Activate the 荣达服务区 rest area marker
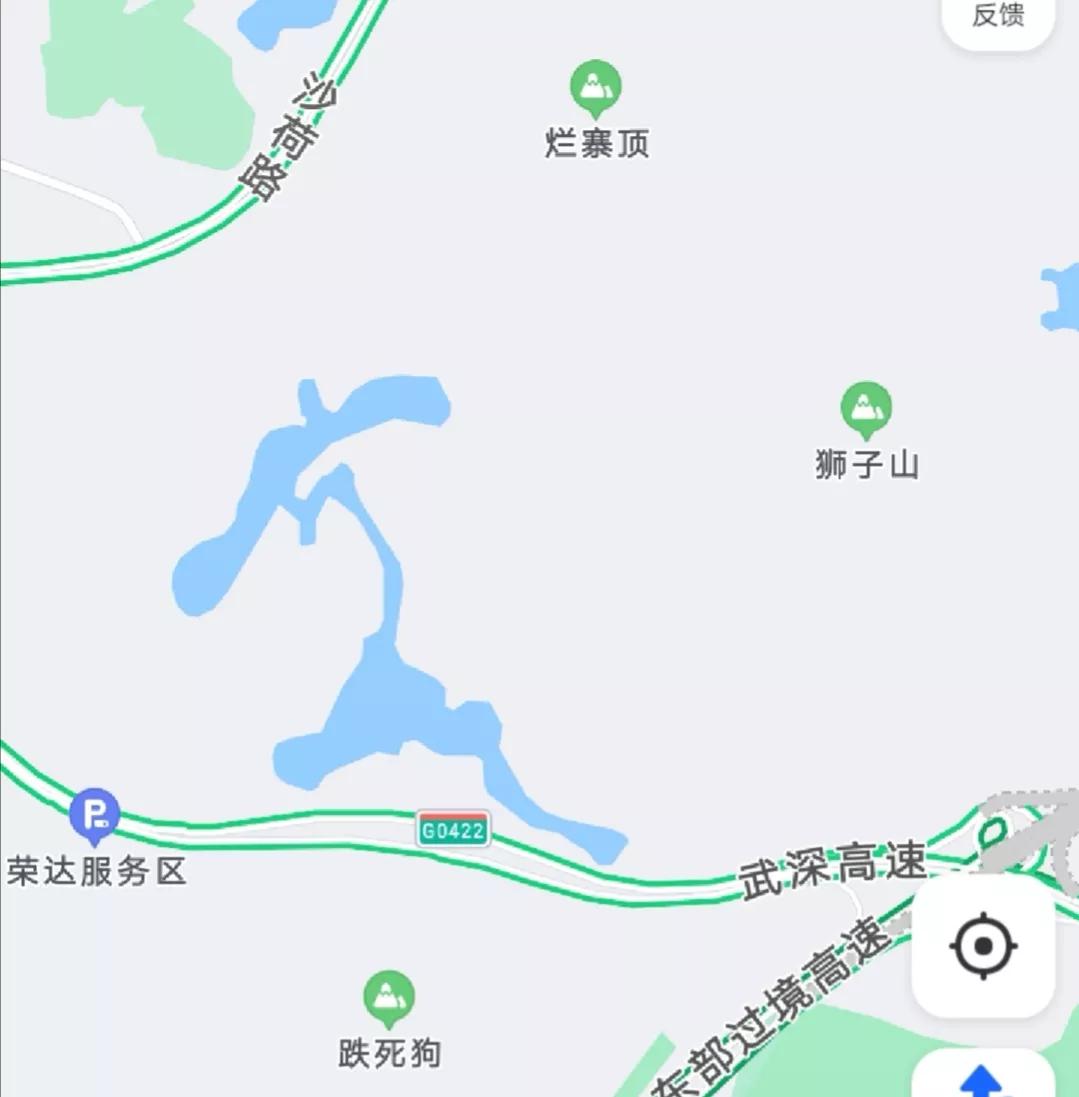Image resolution: width=1079 pixels, height=1097 pixels. click(93, 814)
